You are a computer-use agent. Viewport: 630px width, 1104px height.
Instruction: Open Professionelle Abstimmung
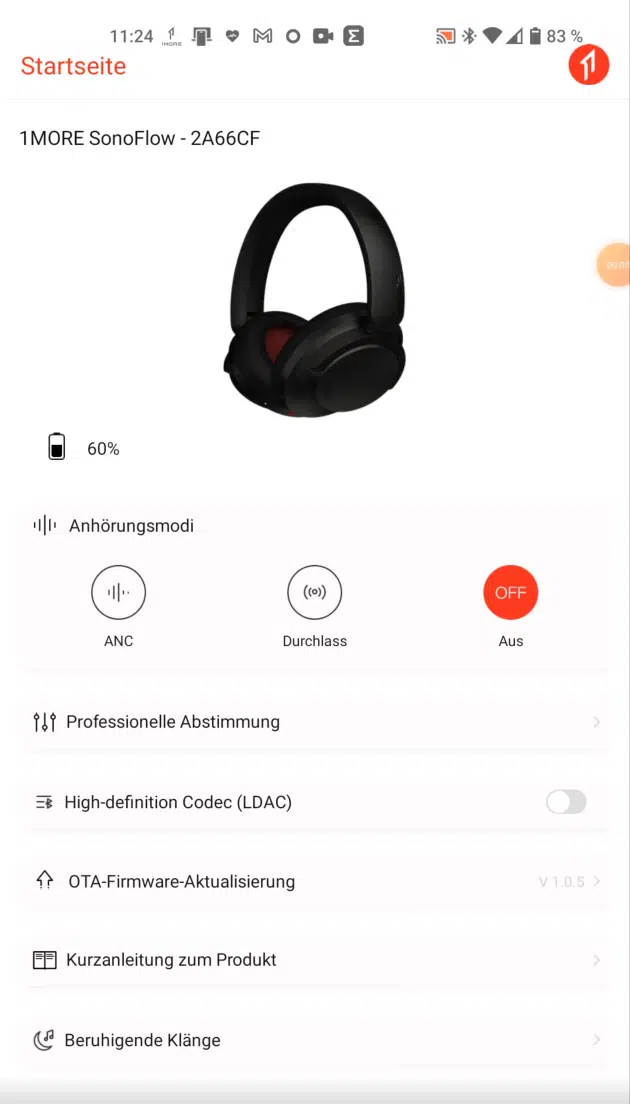click(x=315, y=722)
